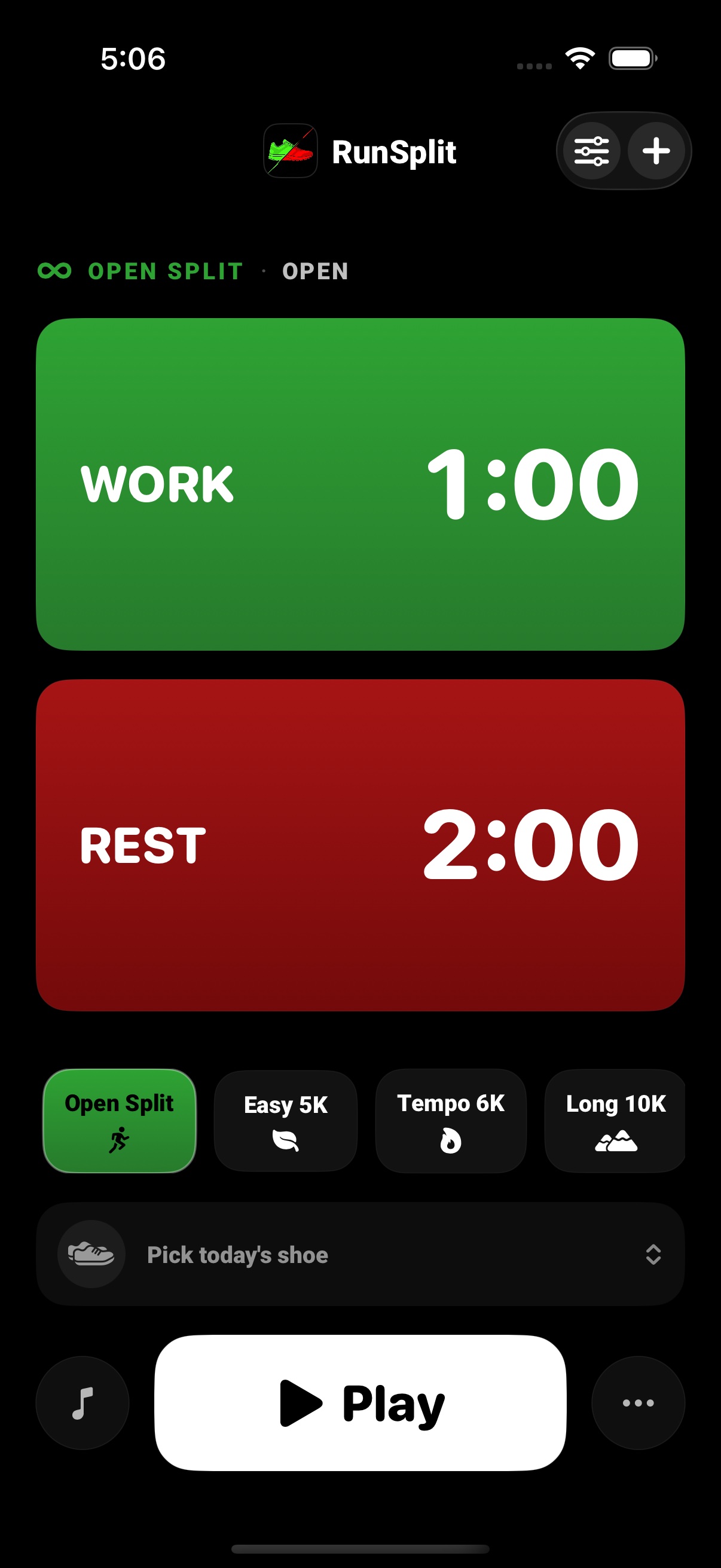Edit the WORK interval card

tap(360, 484)
